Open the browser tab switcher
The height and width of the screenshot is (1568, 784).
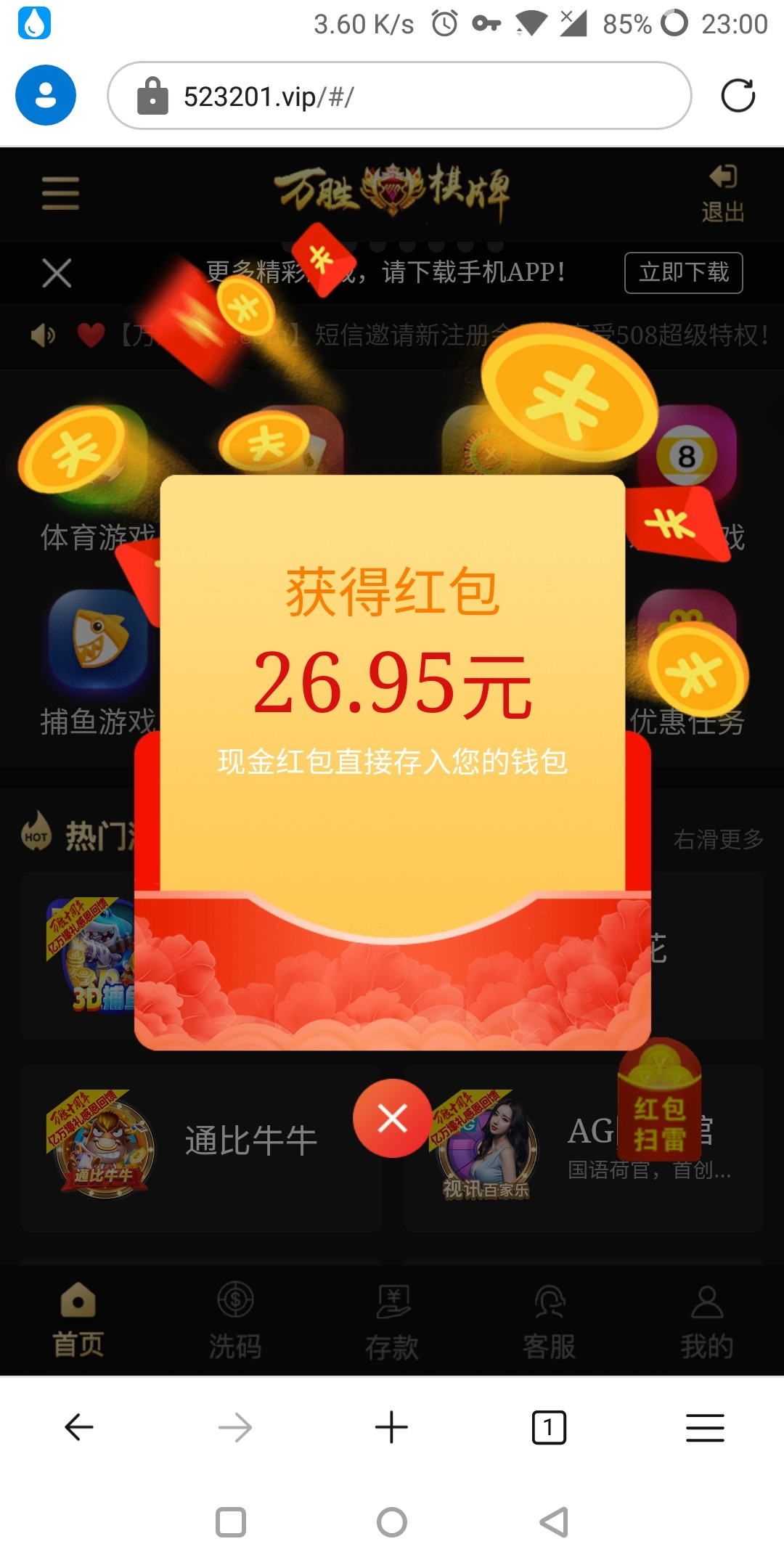pyautogui.click(x=549, y=1428)
